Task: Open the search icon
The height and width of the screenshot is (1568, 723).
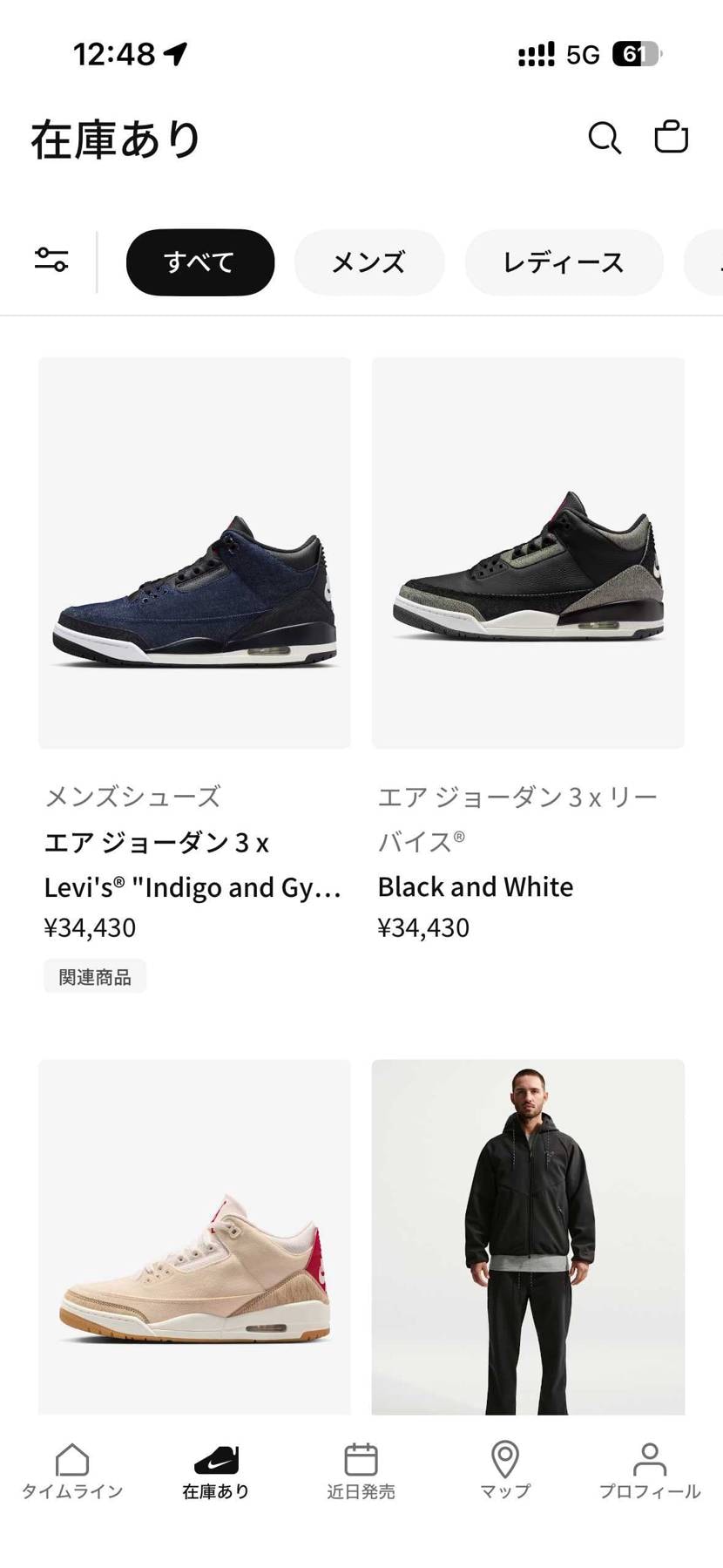Action: [x=605, y=137]
